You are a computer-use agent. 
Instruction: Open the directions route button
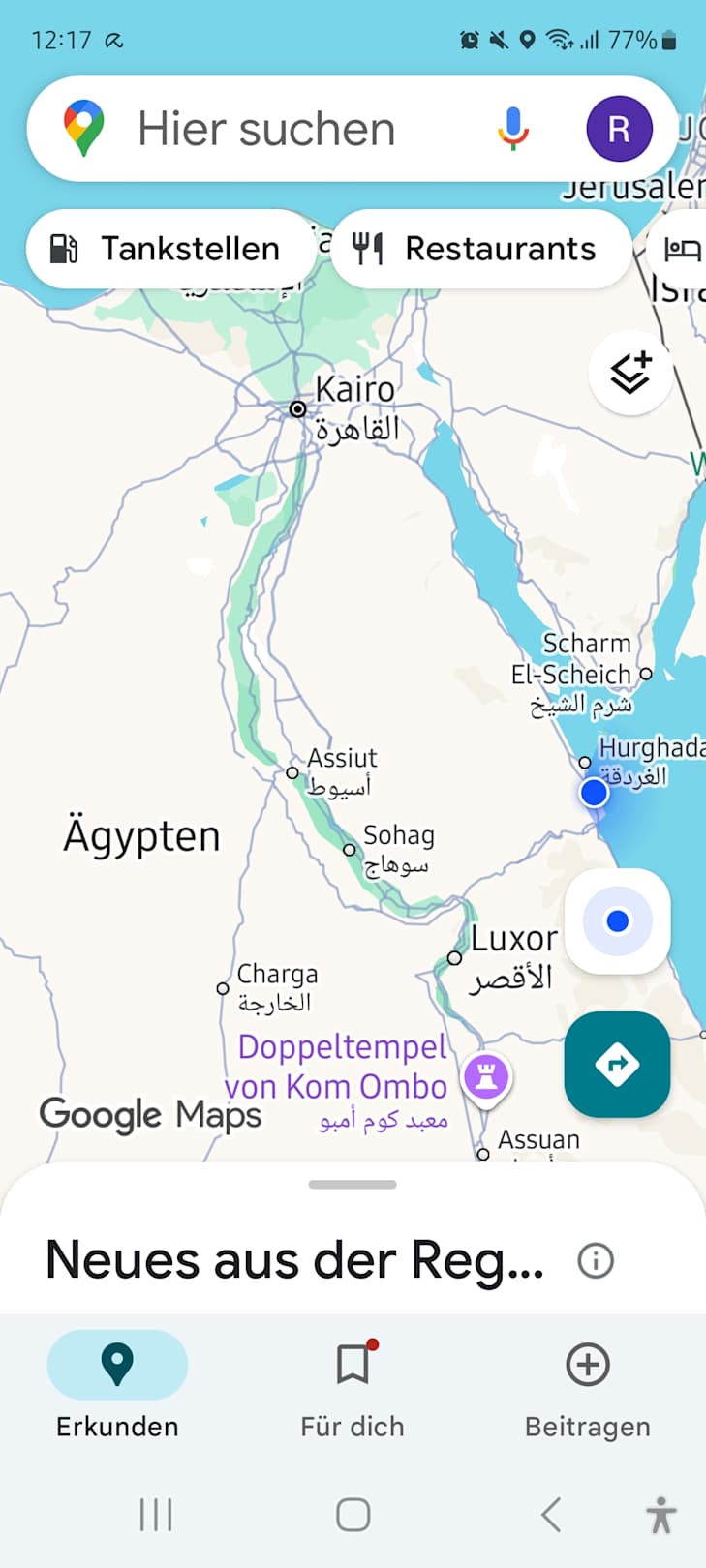617,1065
